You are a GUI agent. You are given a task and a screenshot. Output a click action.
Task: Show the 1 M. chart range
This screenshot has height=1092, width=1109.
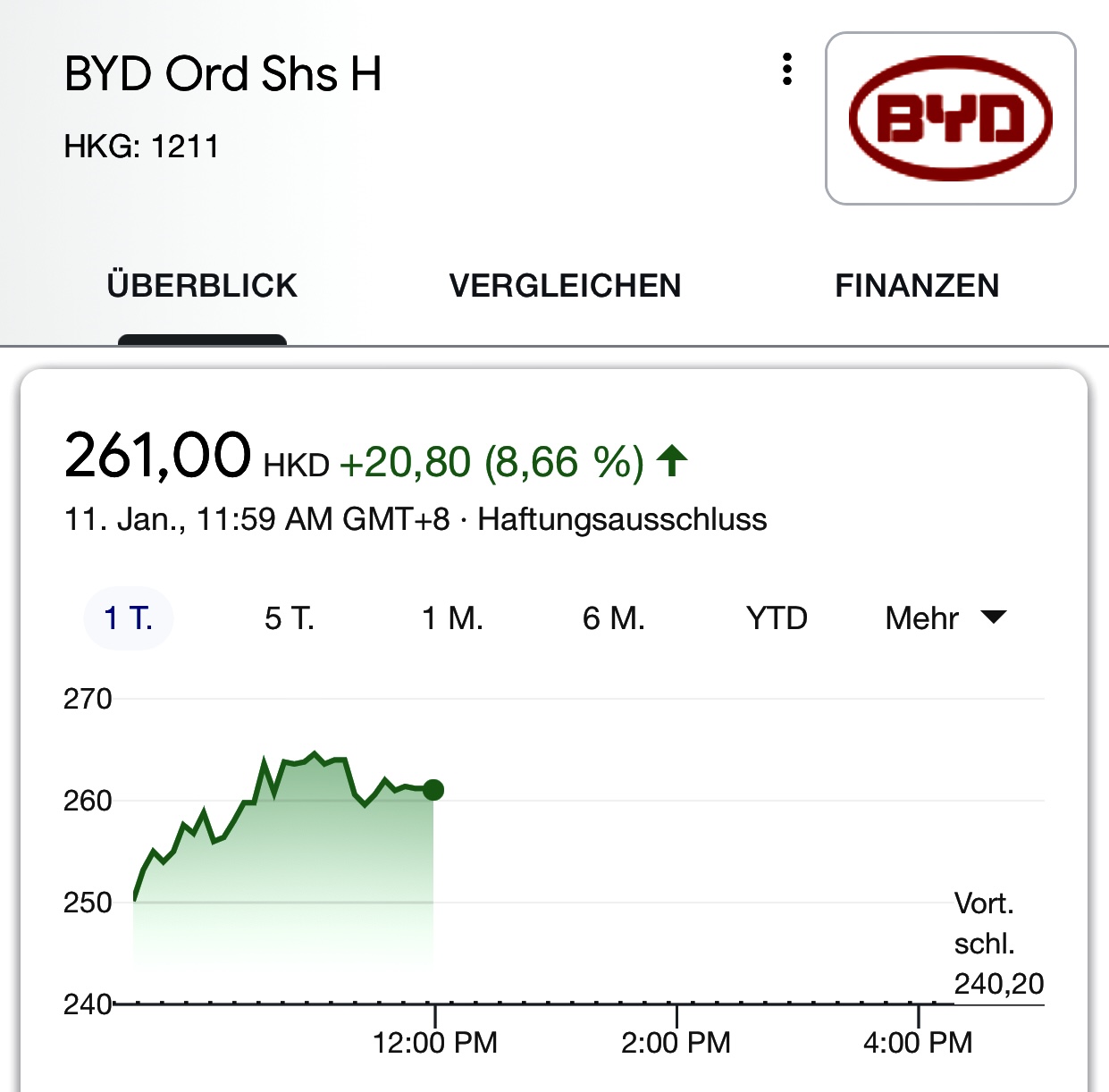[452, 618]
